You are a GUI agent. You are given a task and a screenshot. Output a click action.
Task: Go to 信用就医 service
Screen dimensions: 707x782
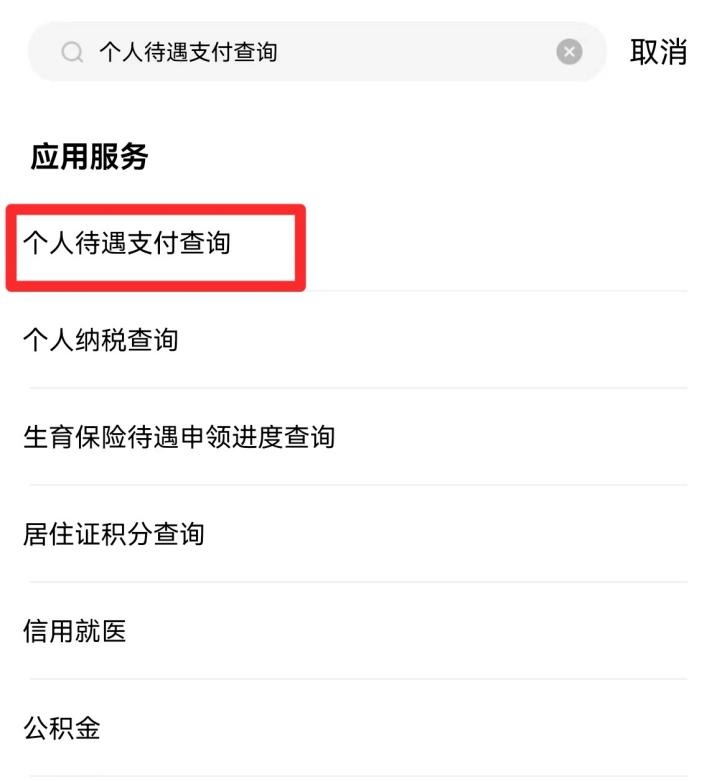click(x=75, y=631)
